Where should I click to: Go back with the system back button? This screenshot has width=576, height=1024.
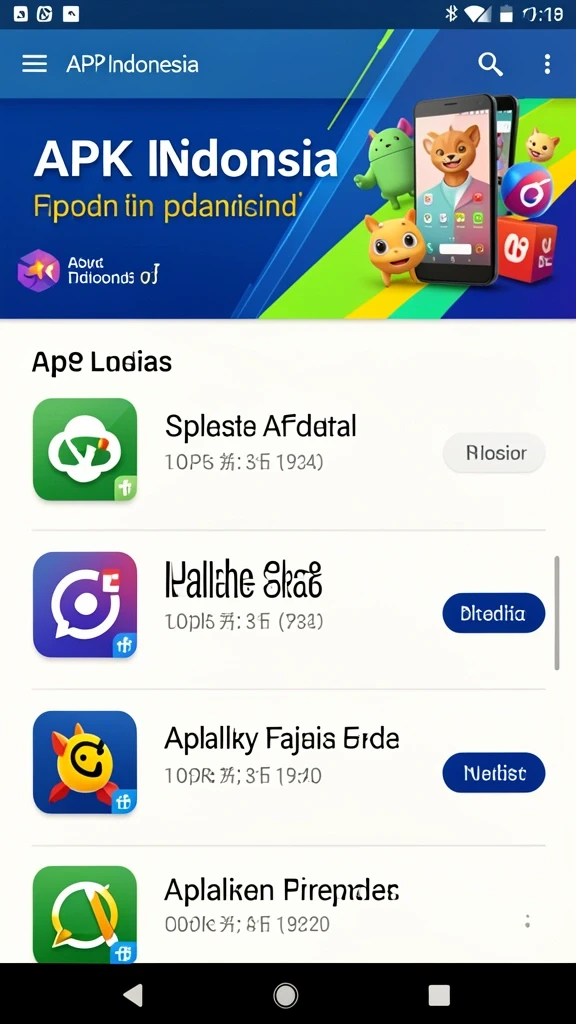coord(133,995)
